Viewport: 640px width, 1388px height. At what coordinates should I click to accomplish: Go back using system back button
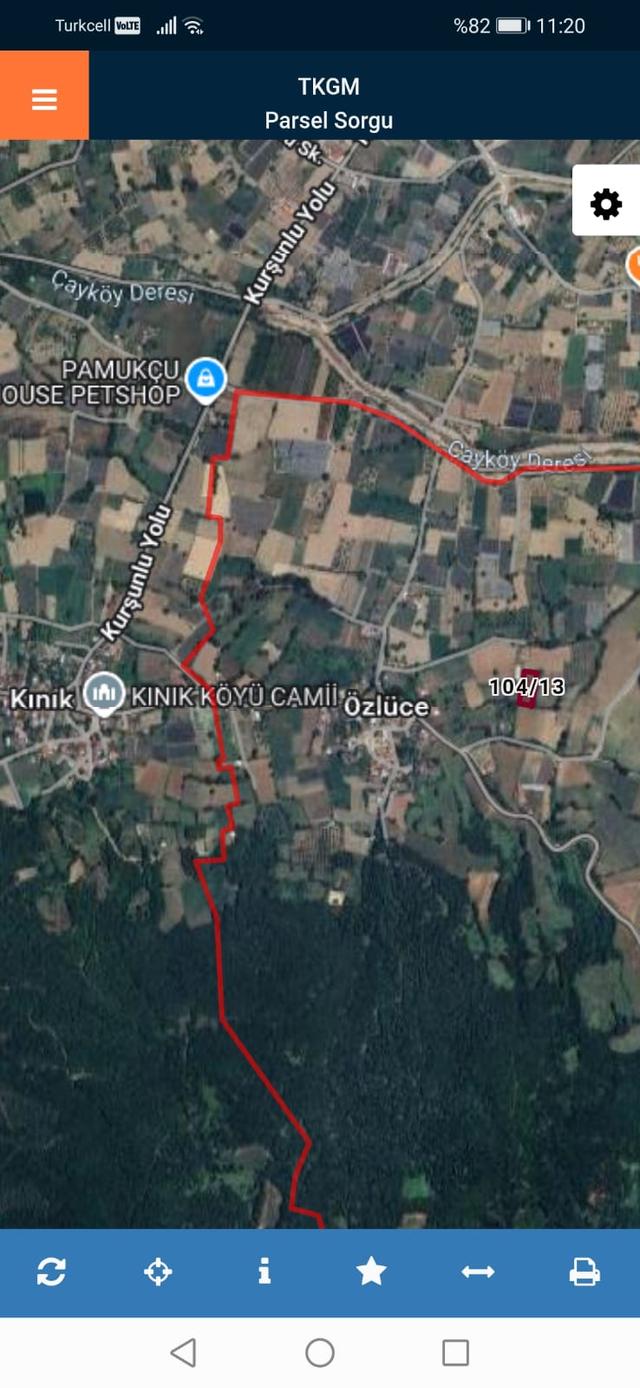pyautogui.click(x=183, y=1353)
